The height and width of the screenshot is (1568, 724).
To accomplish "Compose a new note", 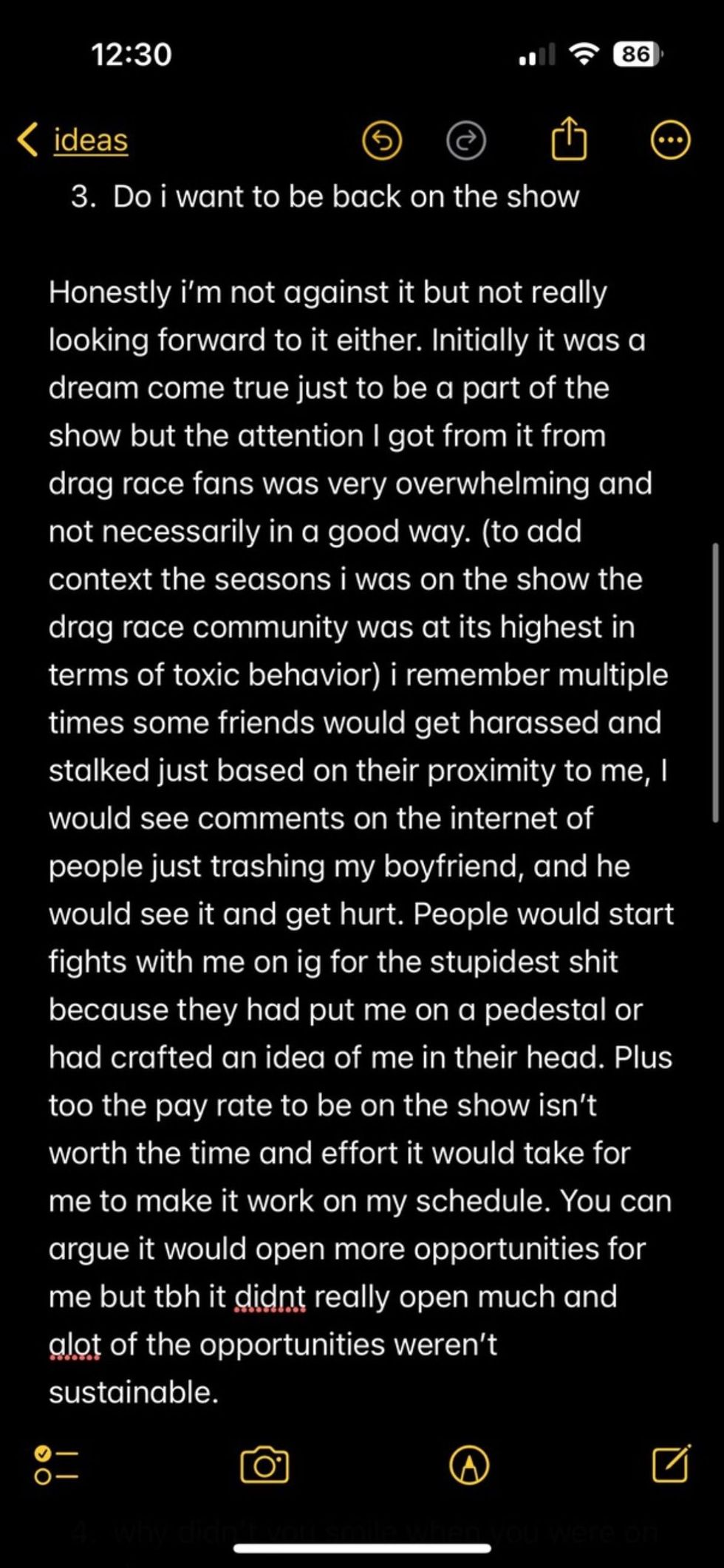I will point(671,1463).
